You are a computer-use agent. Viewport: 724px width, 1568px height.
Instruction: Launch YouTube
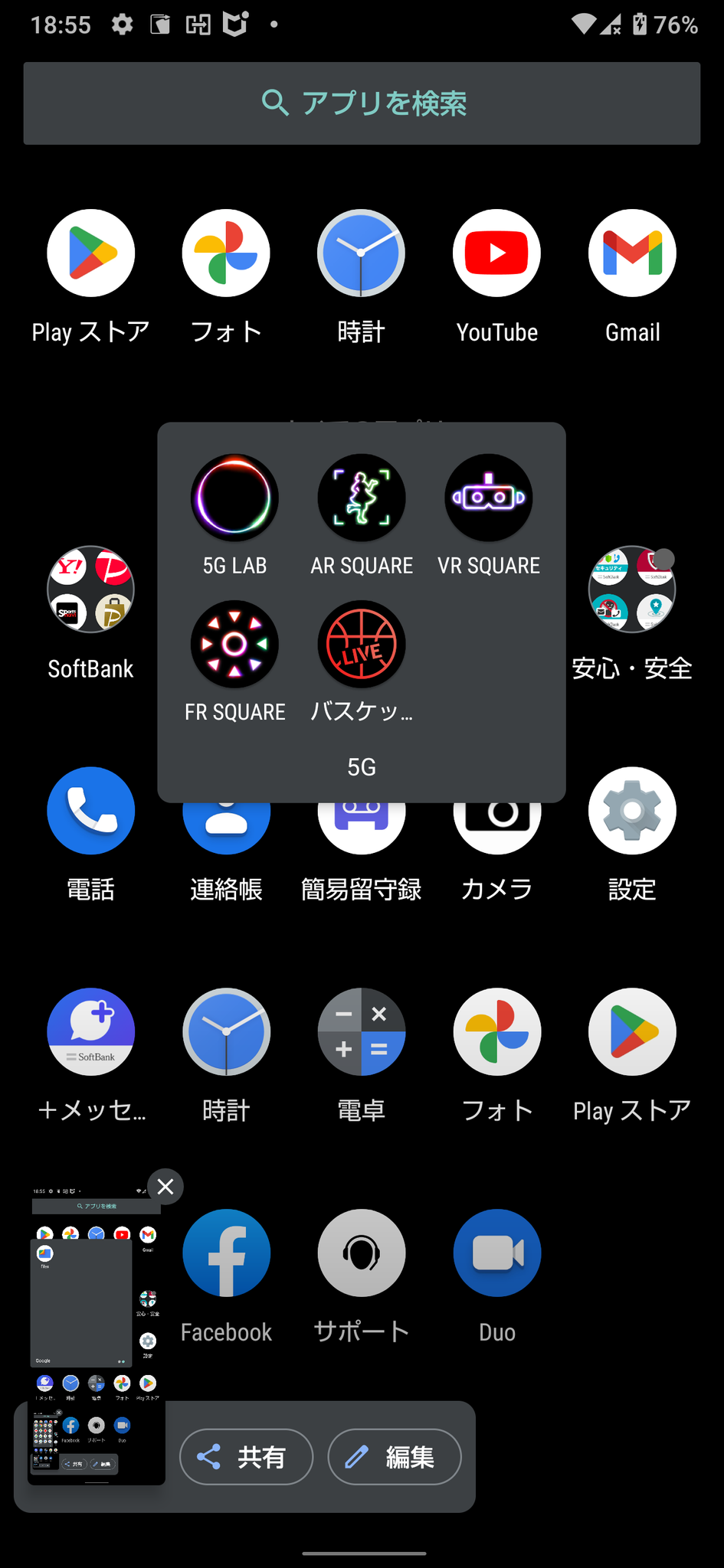coord(496,253)
